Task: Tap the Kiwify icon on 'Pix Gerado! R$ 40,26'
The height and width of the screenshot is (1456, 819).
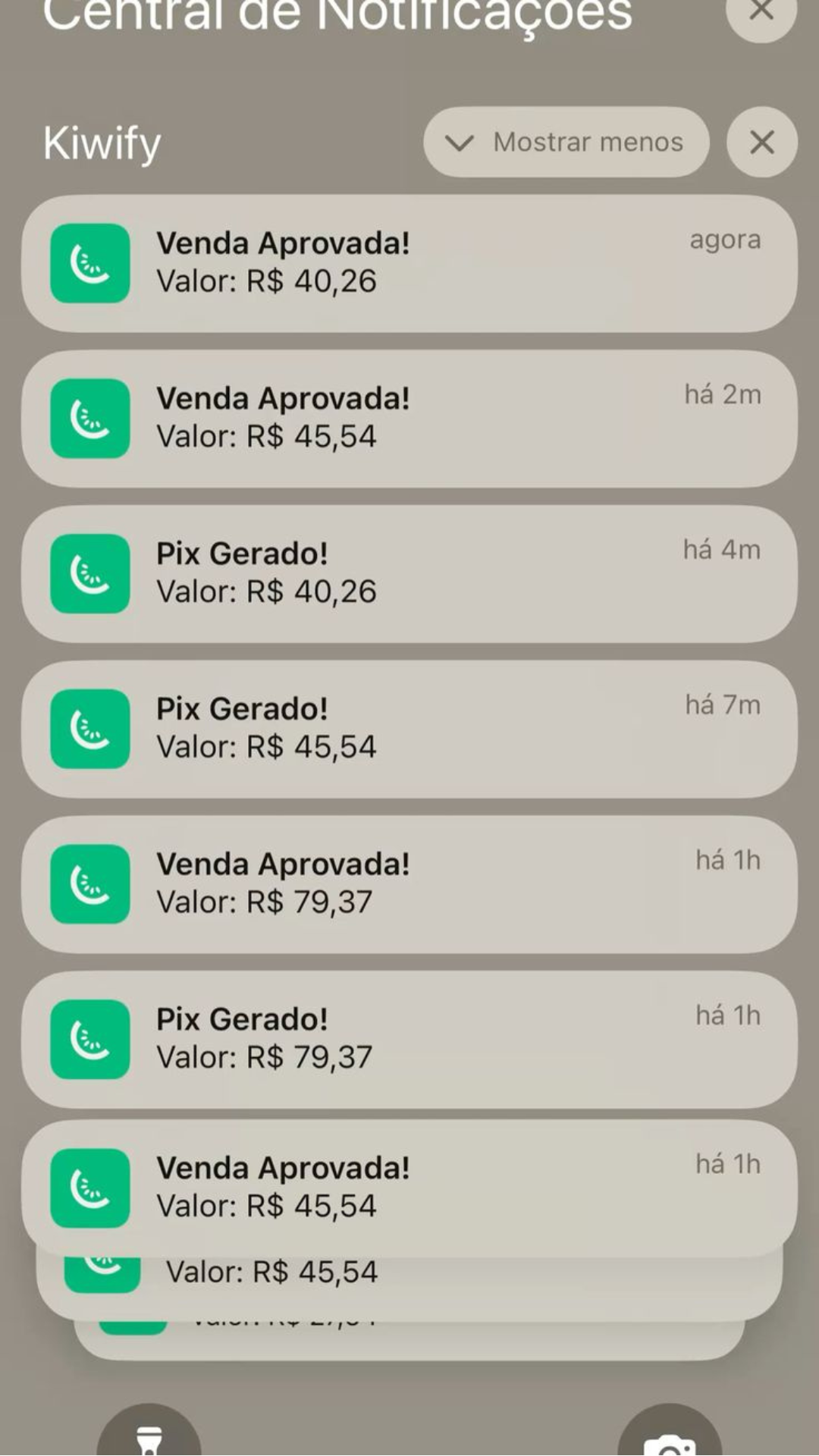Action: tap(90, 574)
